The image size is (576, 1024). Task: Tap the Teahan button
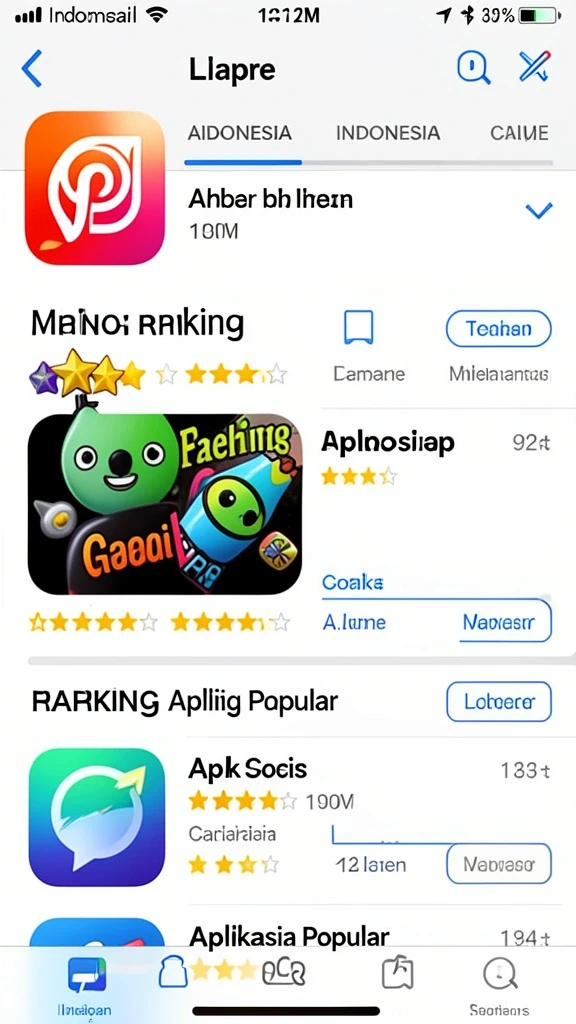tap(499, 328)
